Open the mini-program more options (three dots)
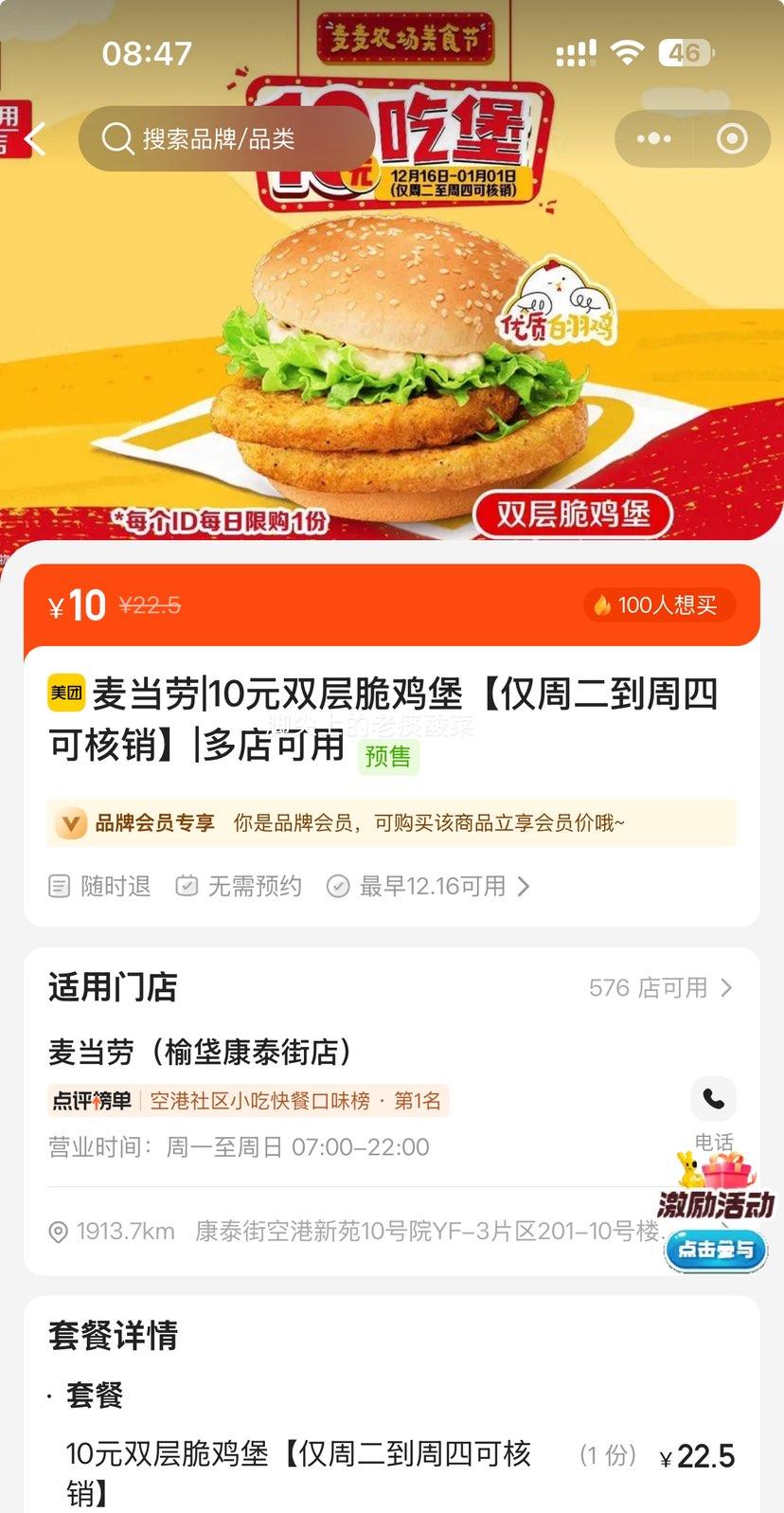784x1513 pixels. [x=652, y=138]
